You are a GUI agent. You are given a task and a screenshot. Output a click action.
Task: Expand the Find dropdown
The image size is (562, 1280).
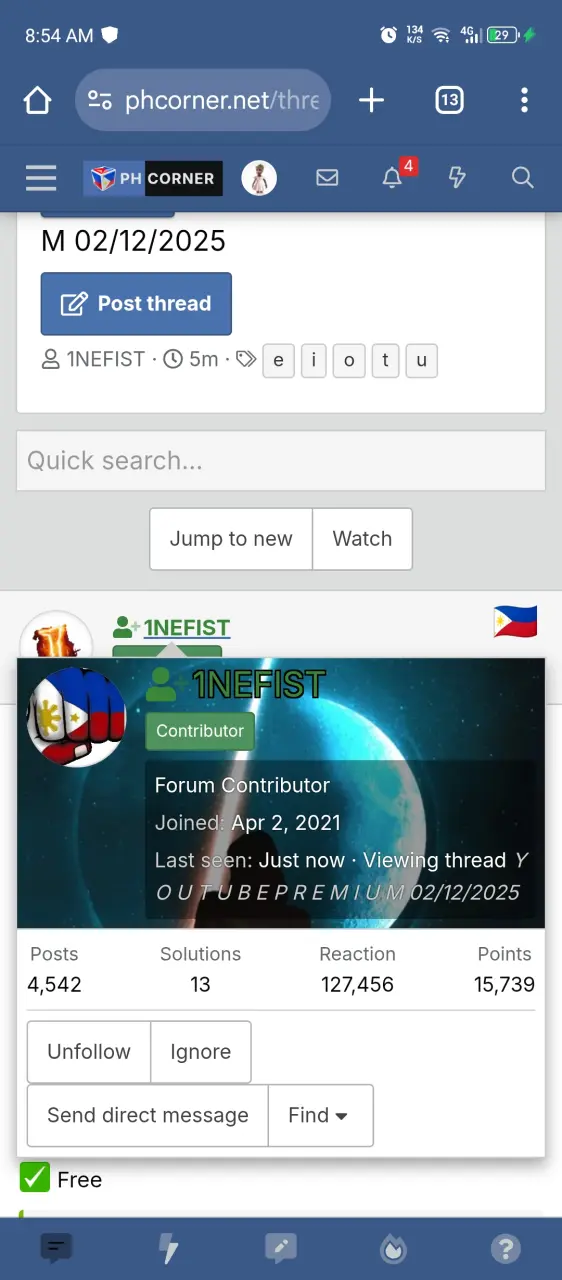pyautogui.click(x=320, y=1115)
